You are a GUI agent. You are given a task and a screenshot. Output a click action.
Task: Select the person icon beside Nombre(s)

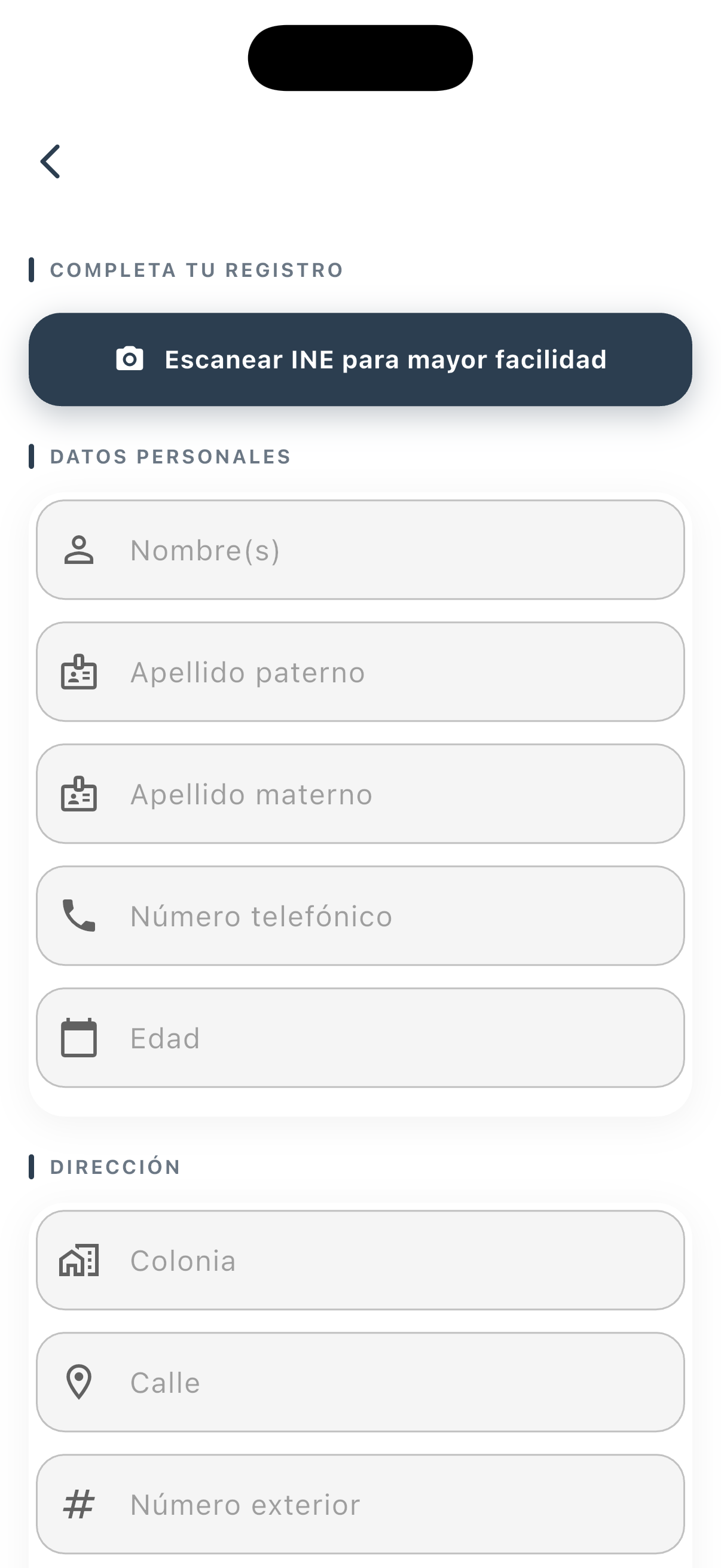(78, 549)
